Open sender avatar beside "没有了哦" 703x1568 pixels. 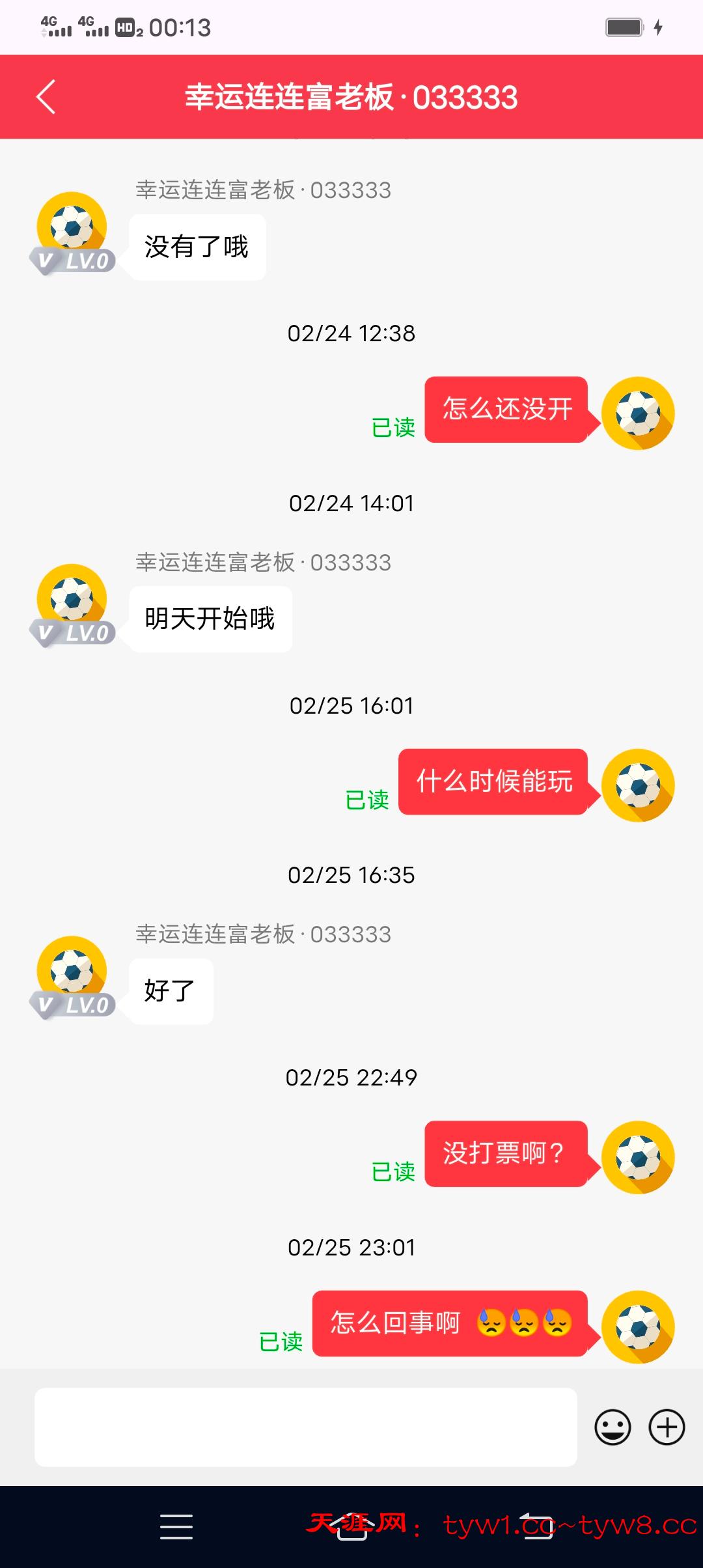(x=72, y=228)
